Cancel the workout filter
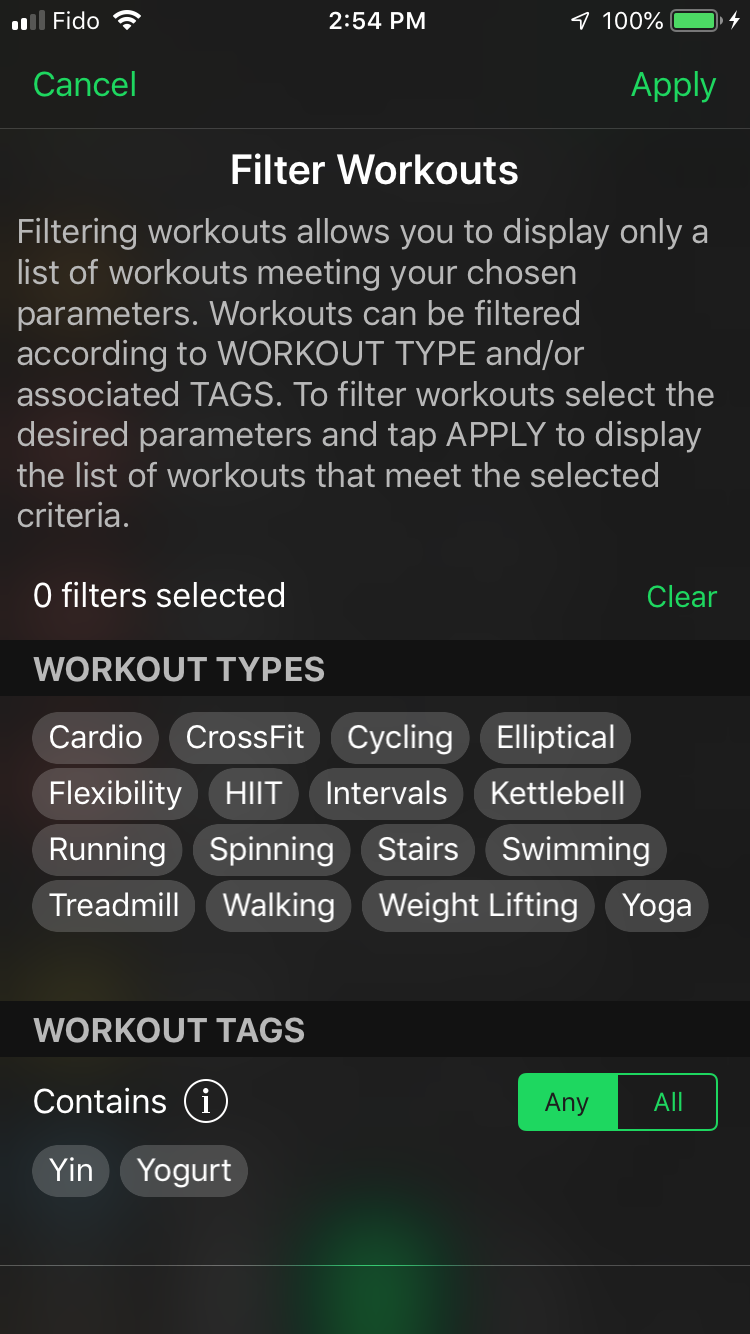The image size is (750, 1334). pos(85,85)
